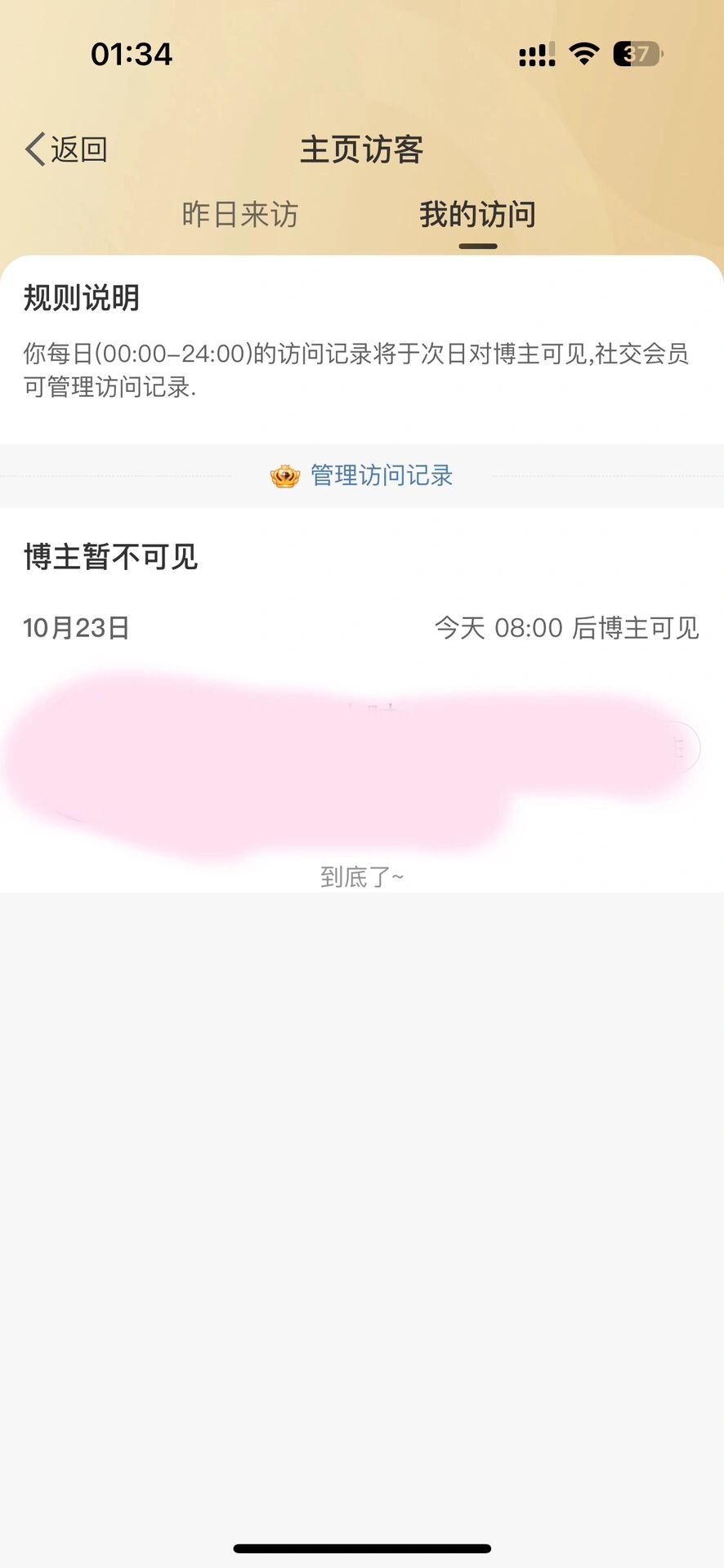The image size is (724, 1568).
Task: Click the Wi-Fi icon in the status bar
Action: 583,51
